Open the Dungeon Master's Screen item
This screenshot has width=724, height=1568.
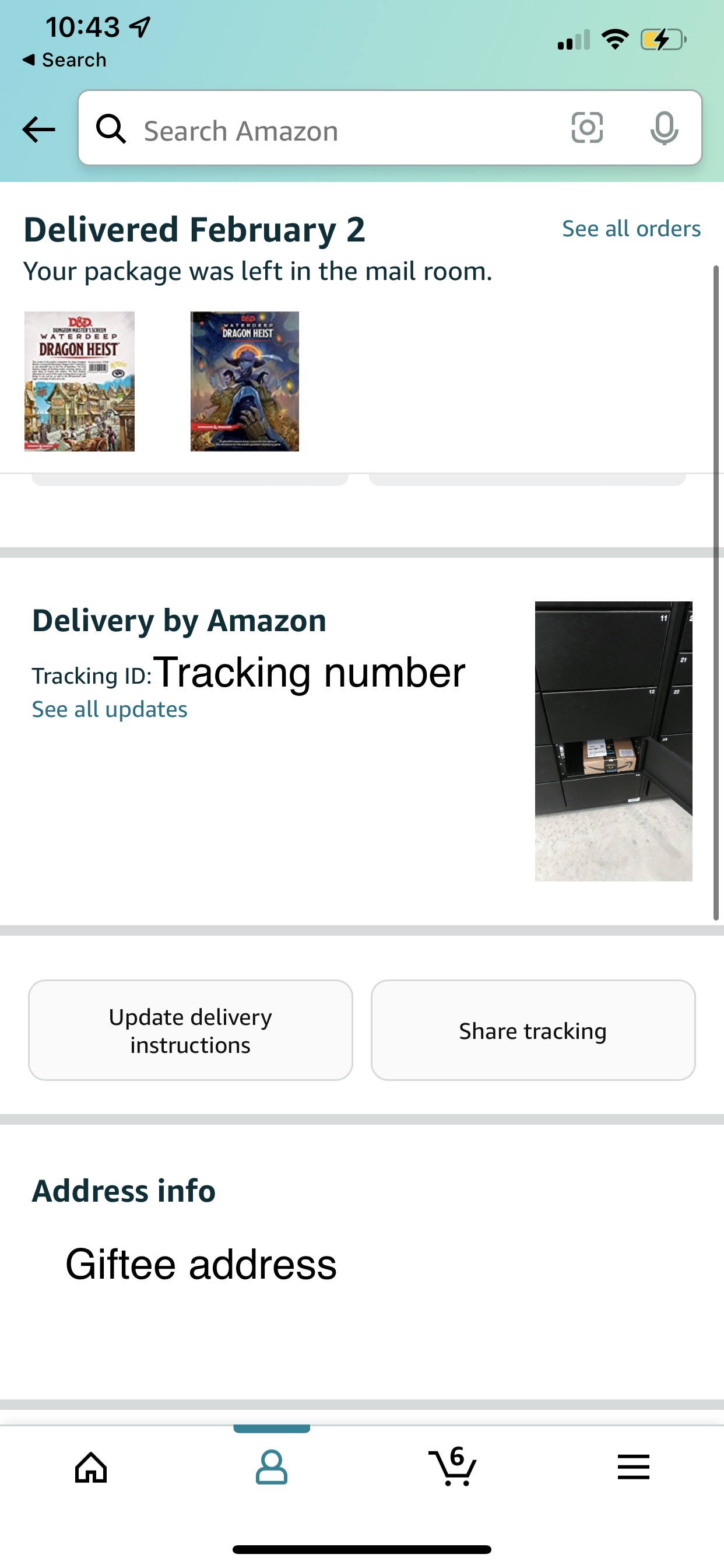pyautogui.click(x=79, y=381)
